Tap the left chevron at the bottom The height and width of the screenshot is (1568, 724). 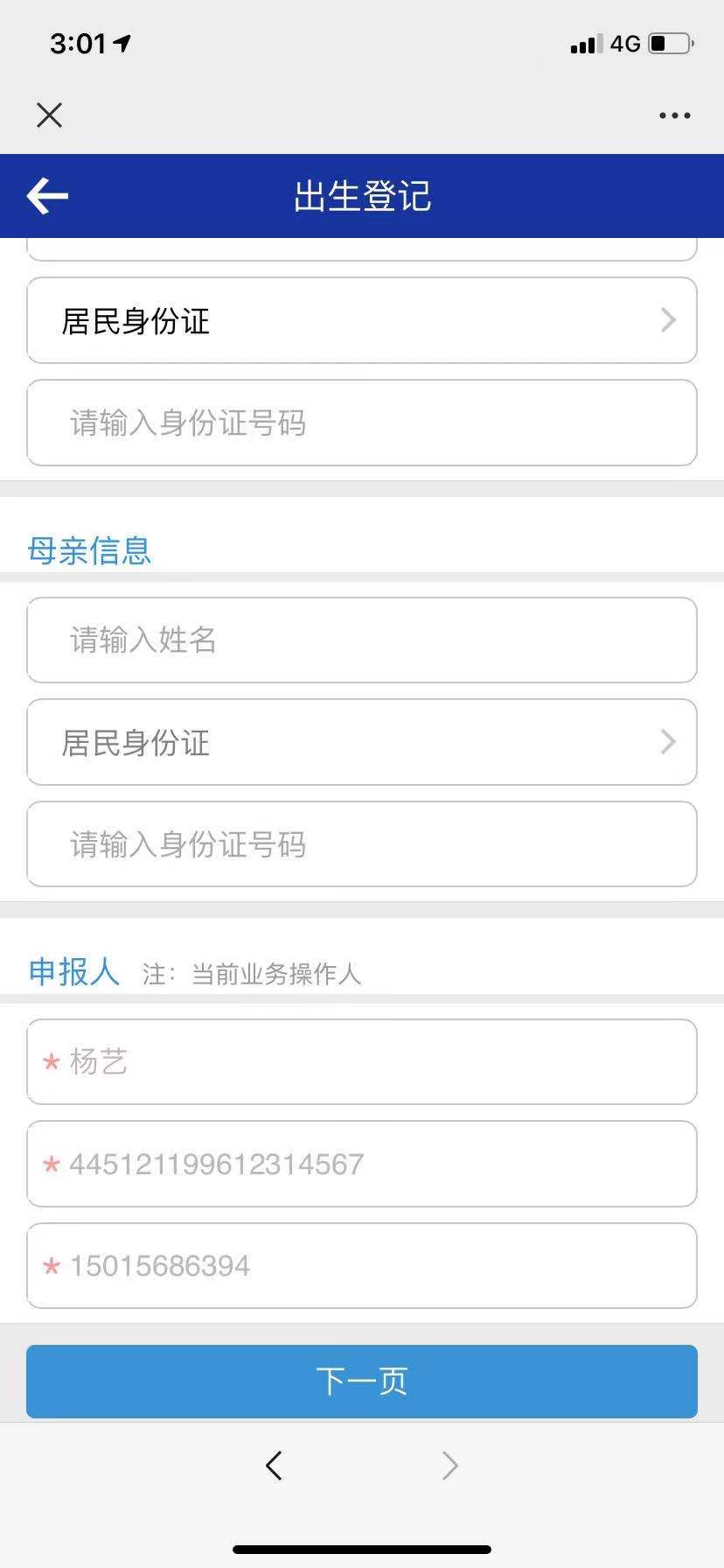click(274, 1465)
